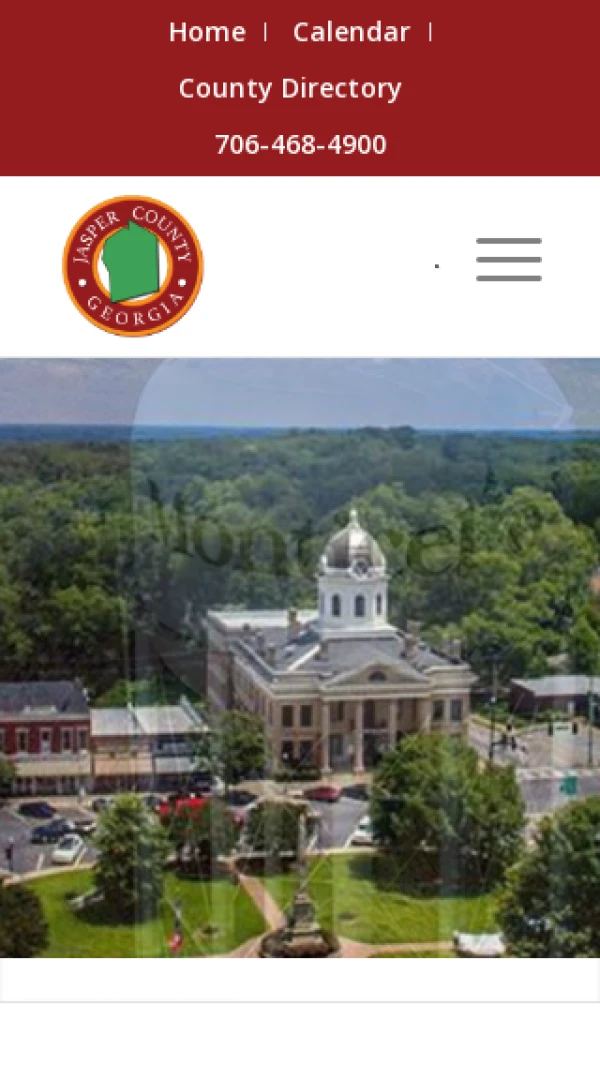Open the hamburger navigation menu
Viewport: 600px width, 1065px height.
(508, 260)
